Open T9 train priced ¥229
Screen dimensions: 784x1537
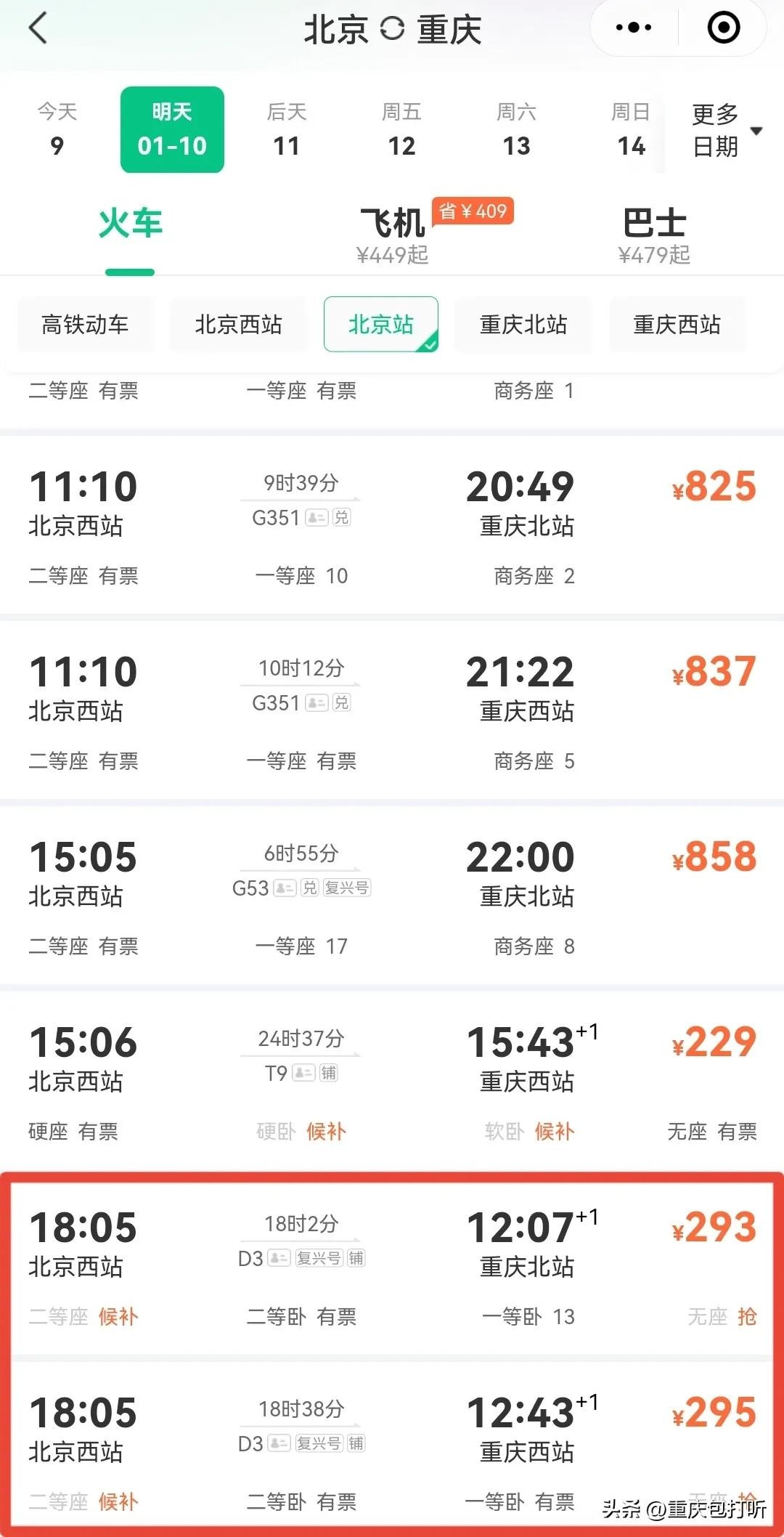tap(392, 1079)
